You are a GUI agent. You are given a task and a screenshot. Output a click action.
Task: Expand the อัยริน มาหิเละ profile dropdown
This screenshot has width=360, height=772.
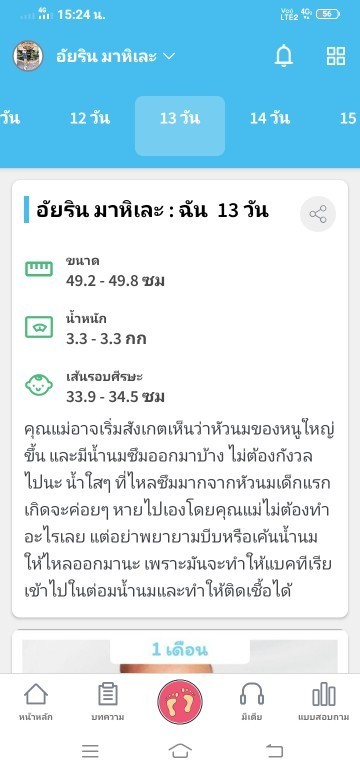click(x=116, y=57)
